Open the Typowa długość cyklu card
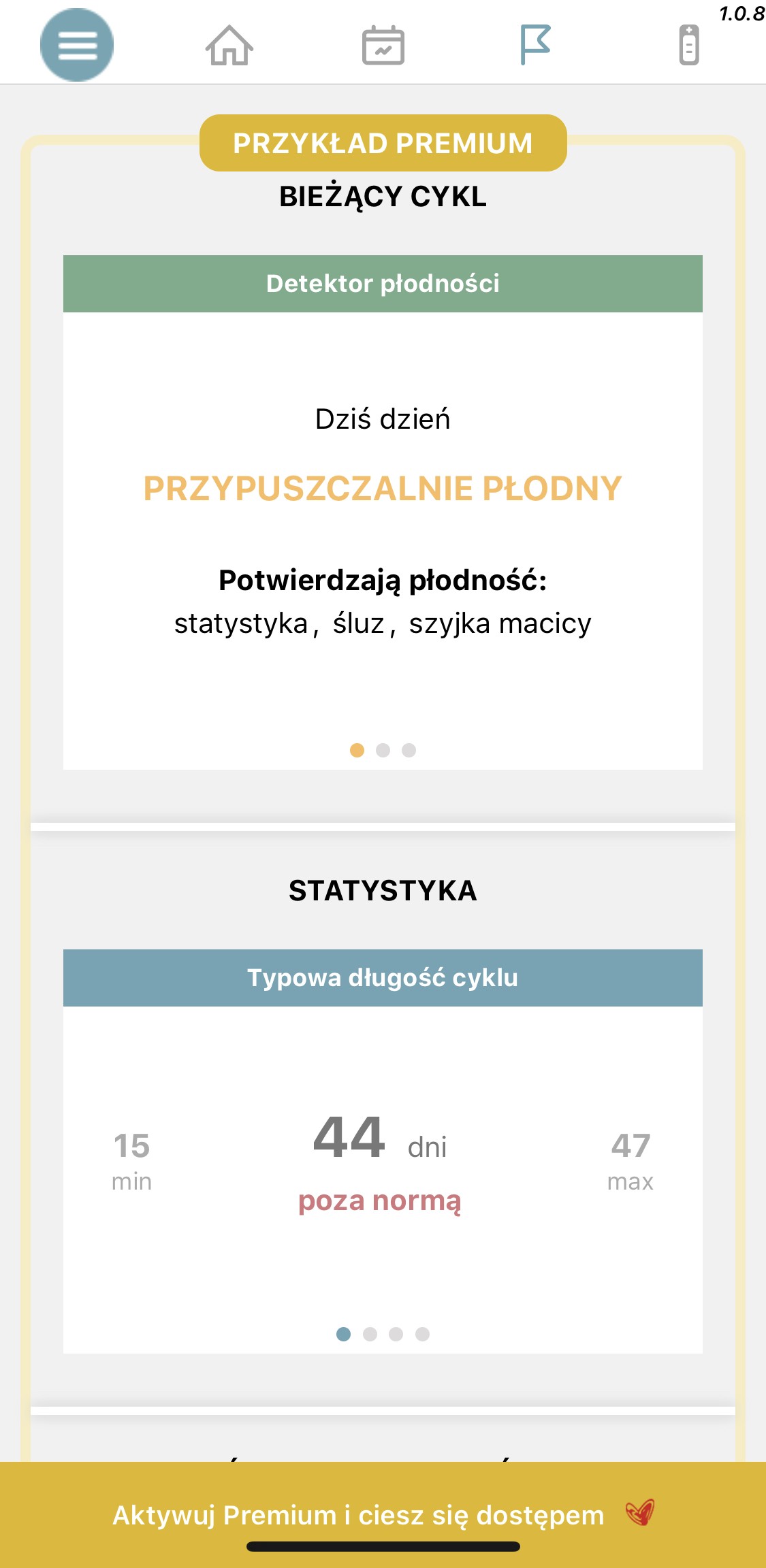766x1568 pixels. coord(383,1151)
